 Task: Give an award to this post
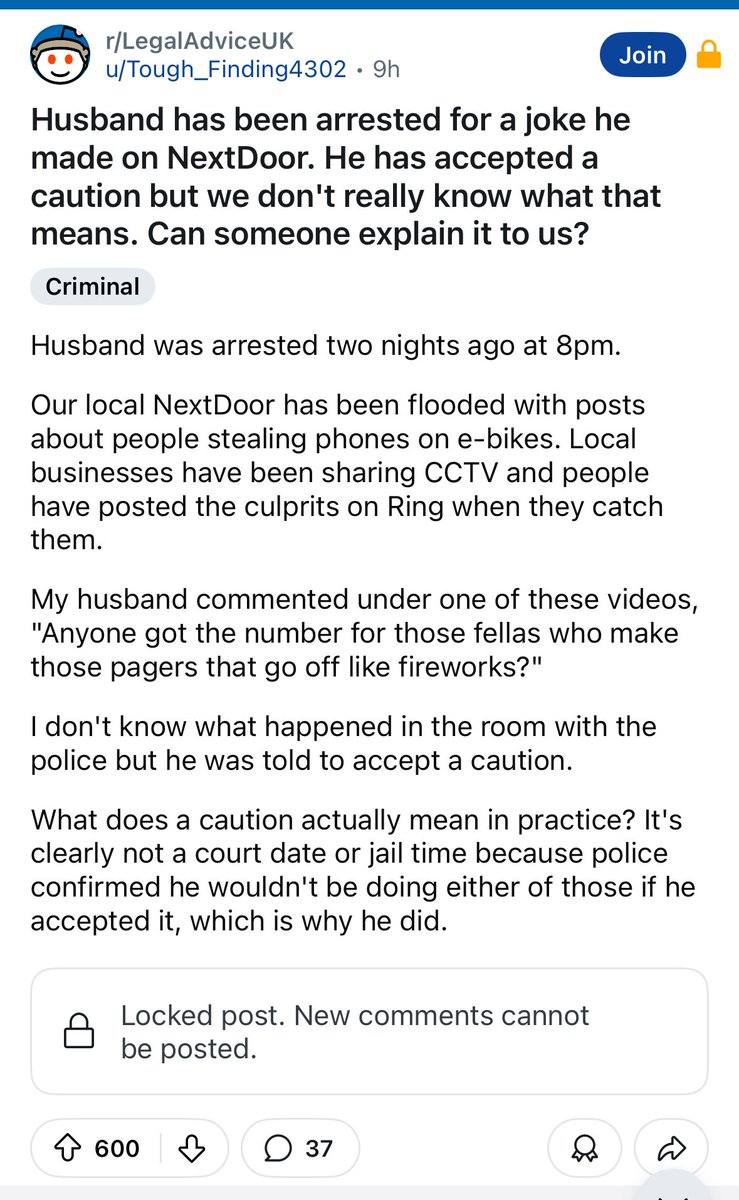coord(585,1148)
